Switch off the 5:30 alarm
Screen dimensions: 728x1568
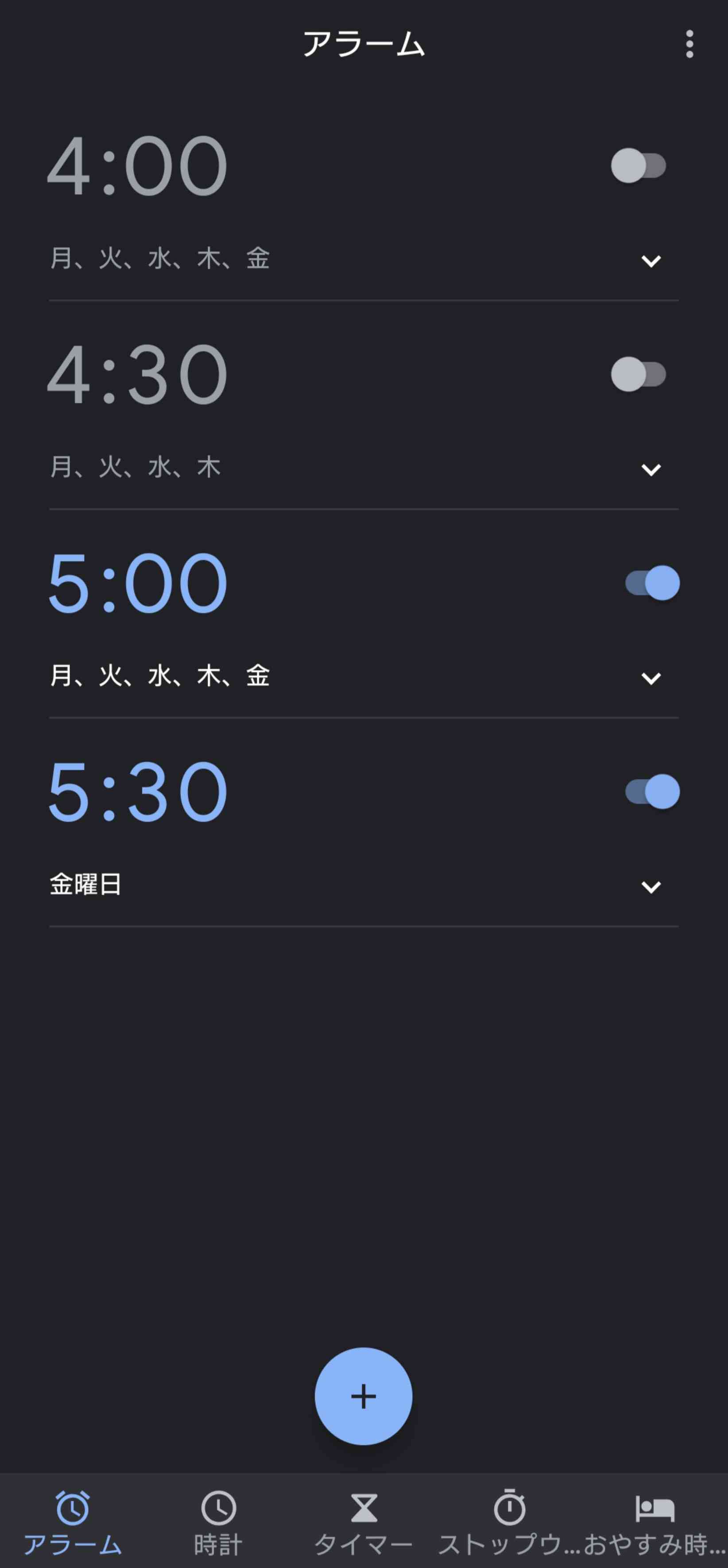tap(653, 792)
